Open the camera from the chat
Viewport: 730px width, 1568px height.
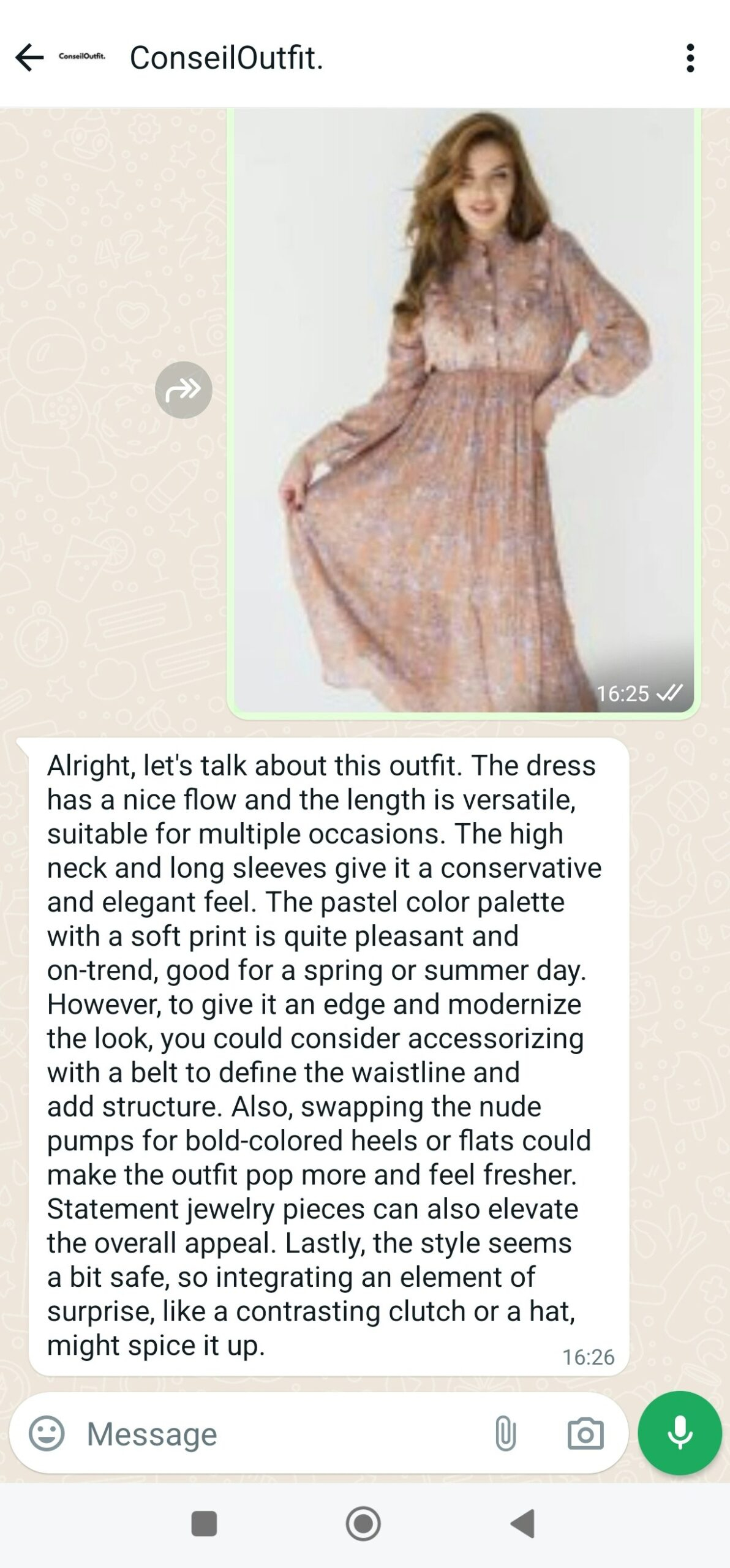click(x=585, y=1434)
